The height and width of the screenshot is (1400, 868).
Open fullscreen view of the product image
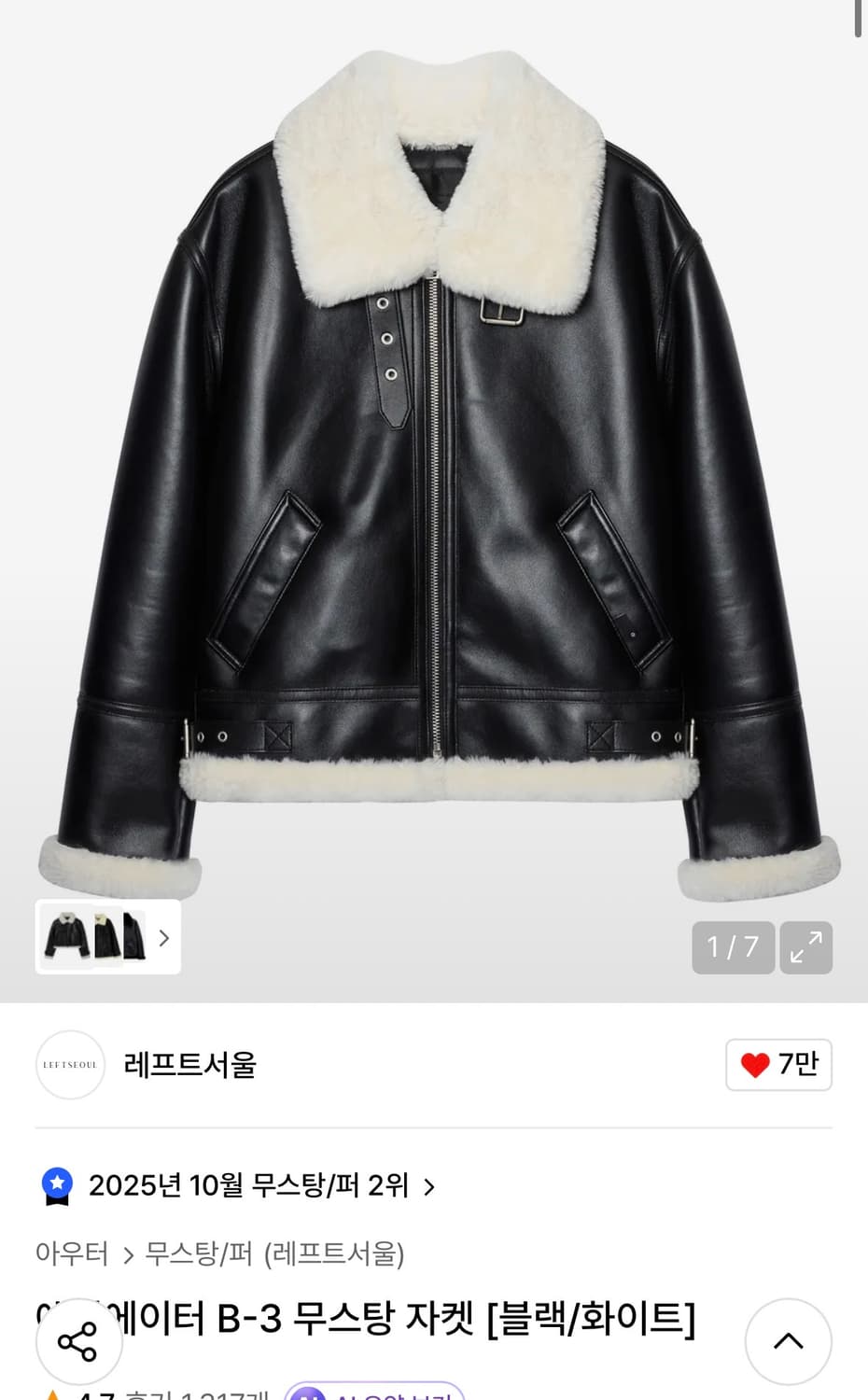(x=805, y=947)
